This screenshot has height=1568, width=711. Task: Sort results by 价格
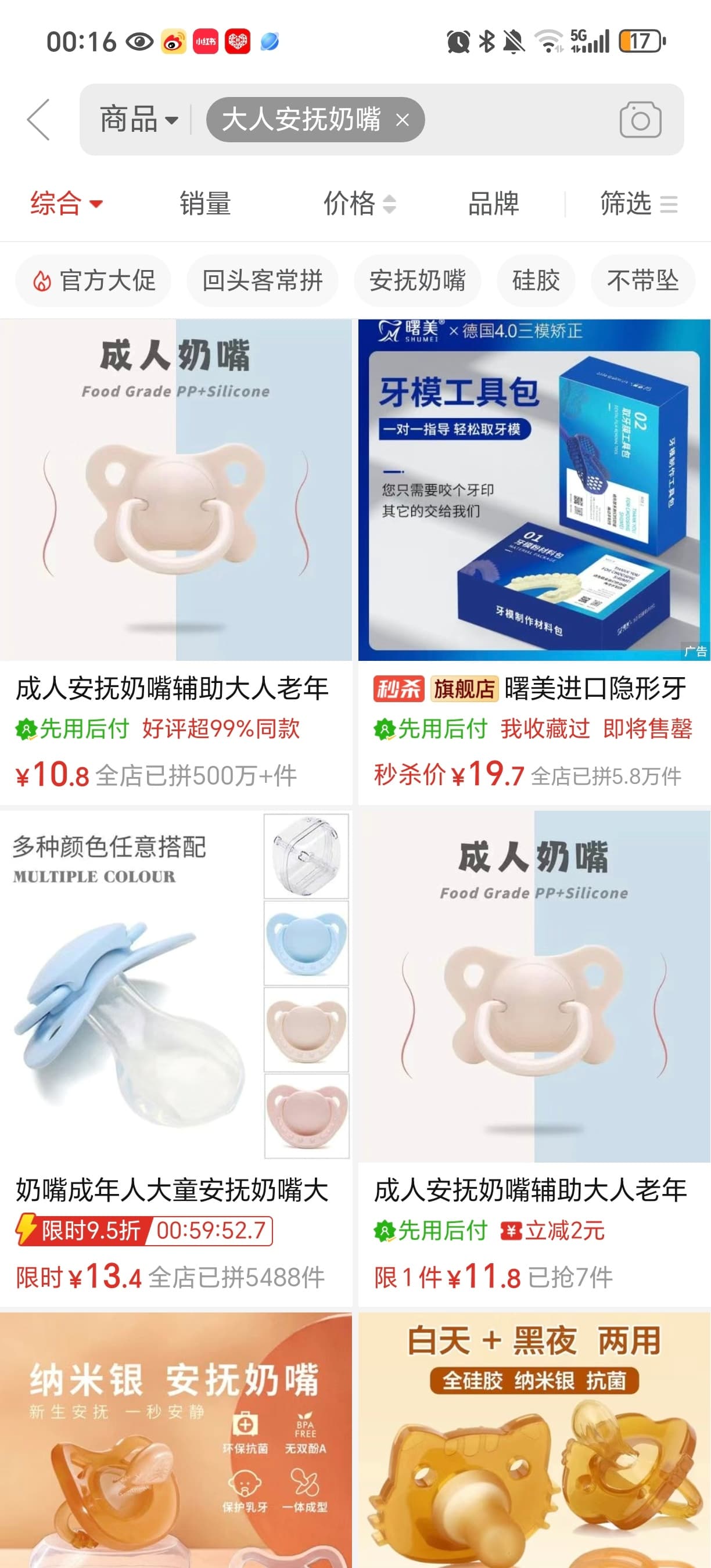click(x=359, y=203)
